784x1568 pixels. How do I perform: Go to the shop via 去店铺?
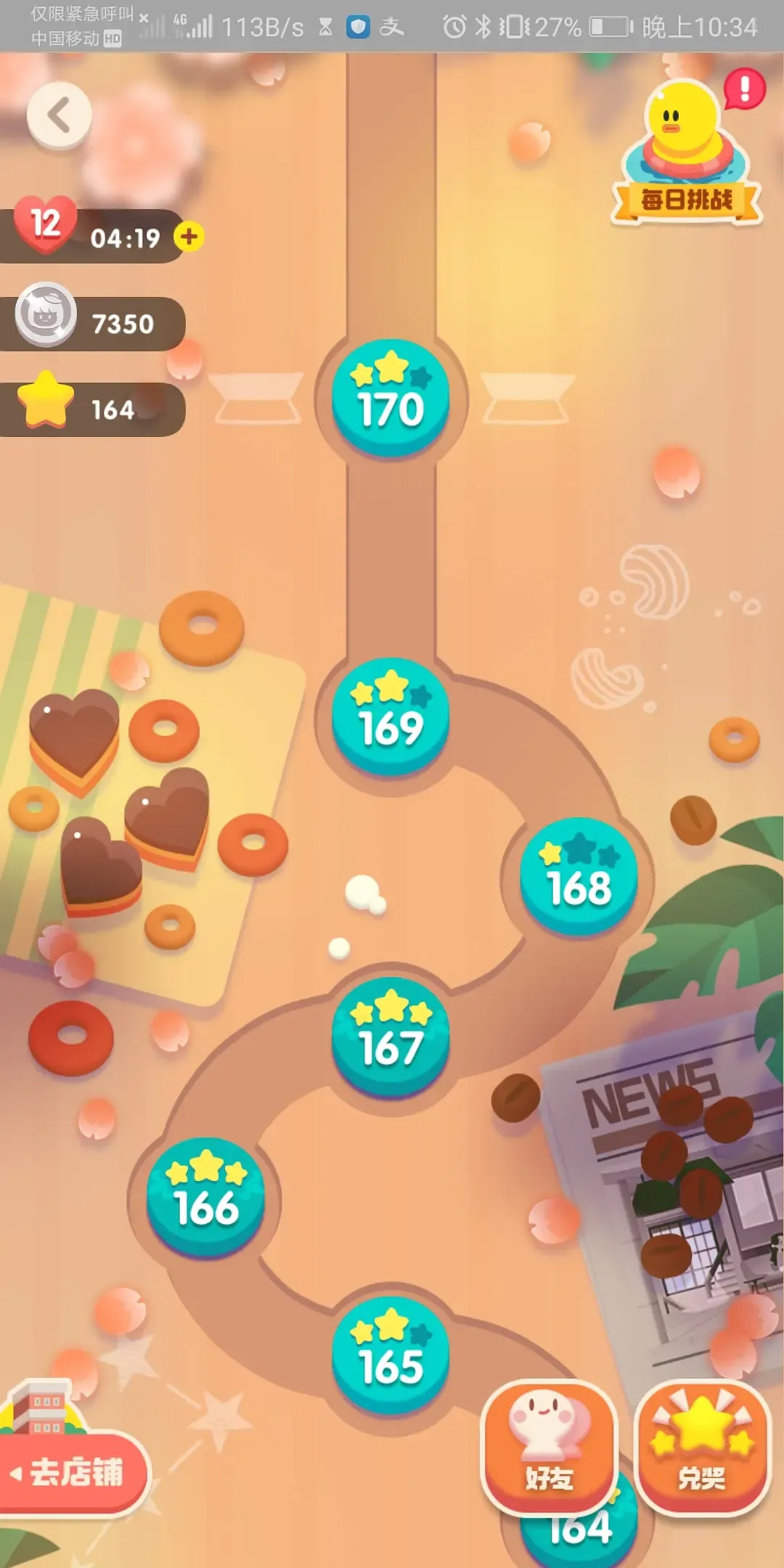click(73, 1472)
